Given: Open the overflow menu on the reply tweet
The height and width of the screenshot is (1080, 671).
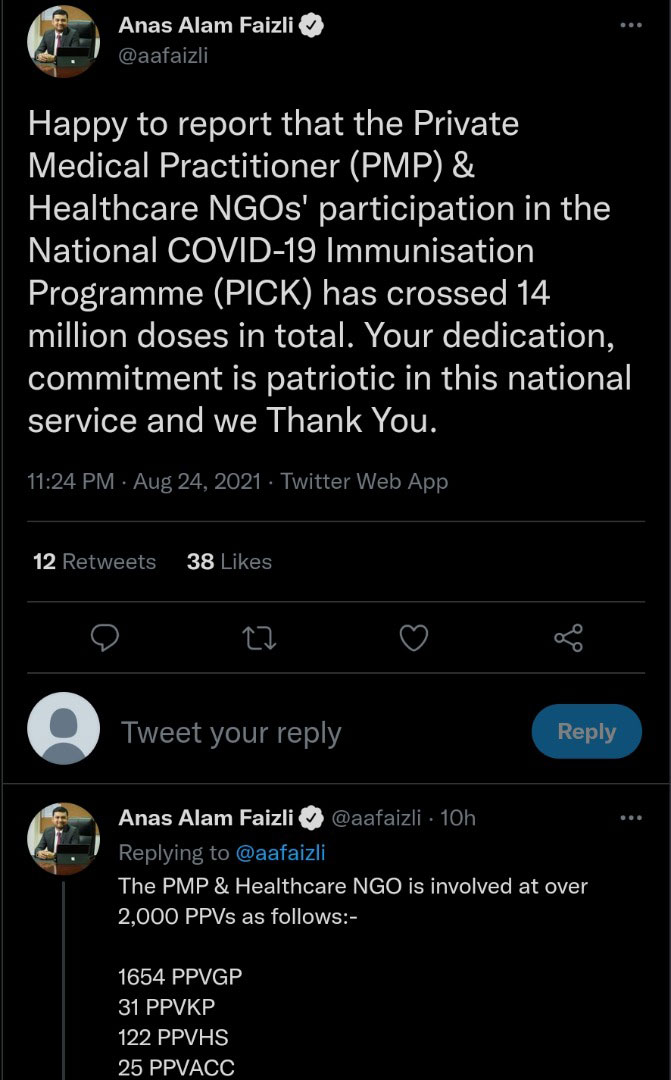Looking at the screenshot, I should point(630,818).
